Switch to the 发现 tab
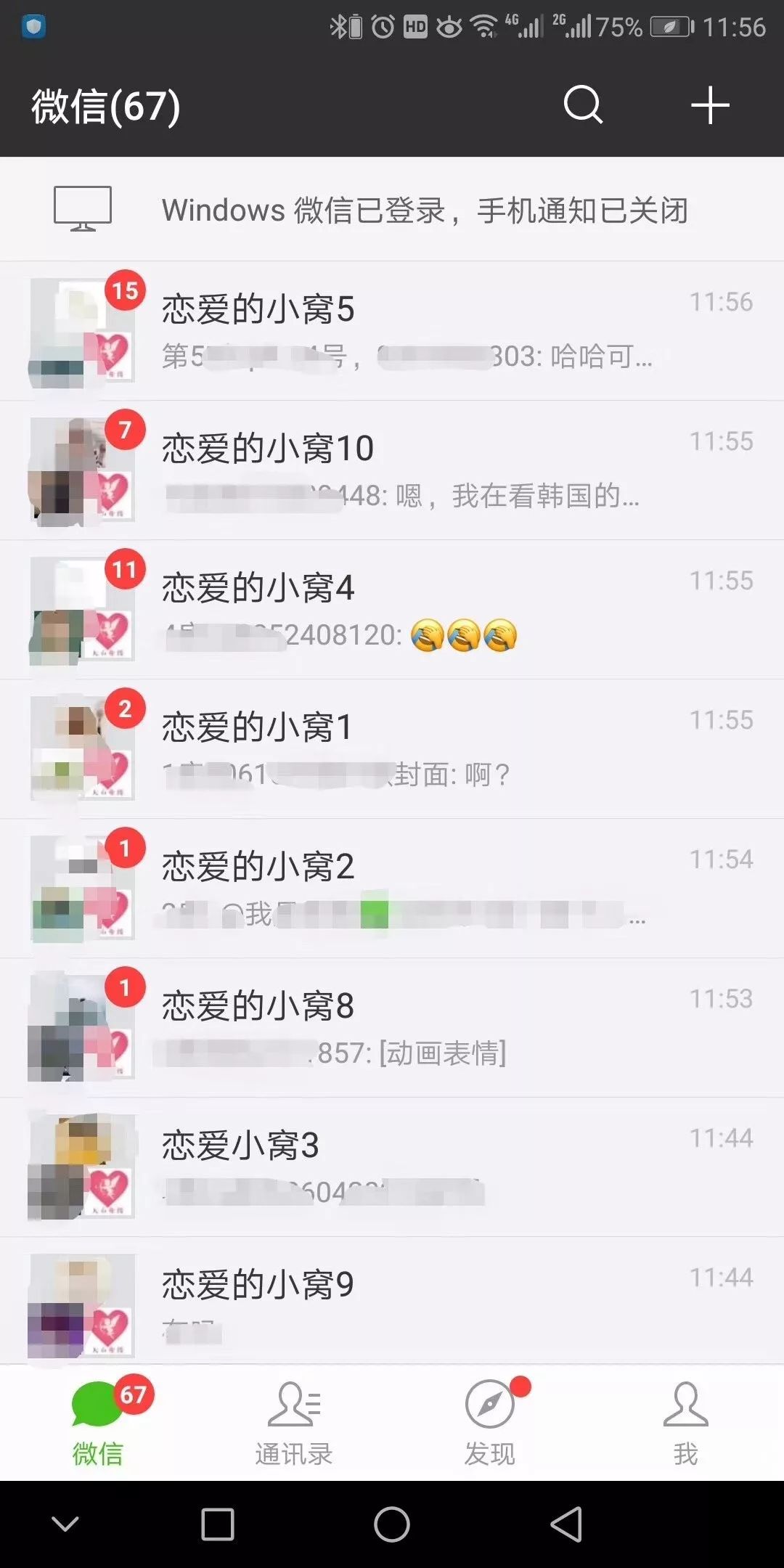The width and height of the screenshot is (784, 1568). pos(490,1423)
